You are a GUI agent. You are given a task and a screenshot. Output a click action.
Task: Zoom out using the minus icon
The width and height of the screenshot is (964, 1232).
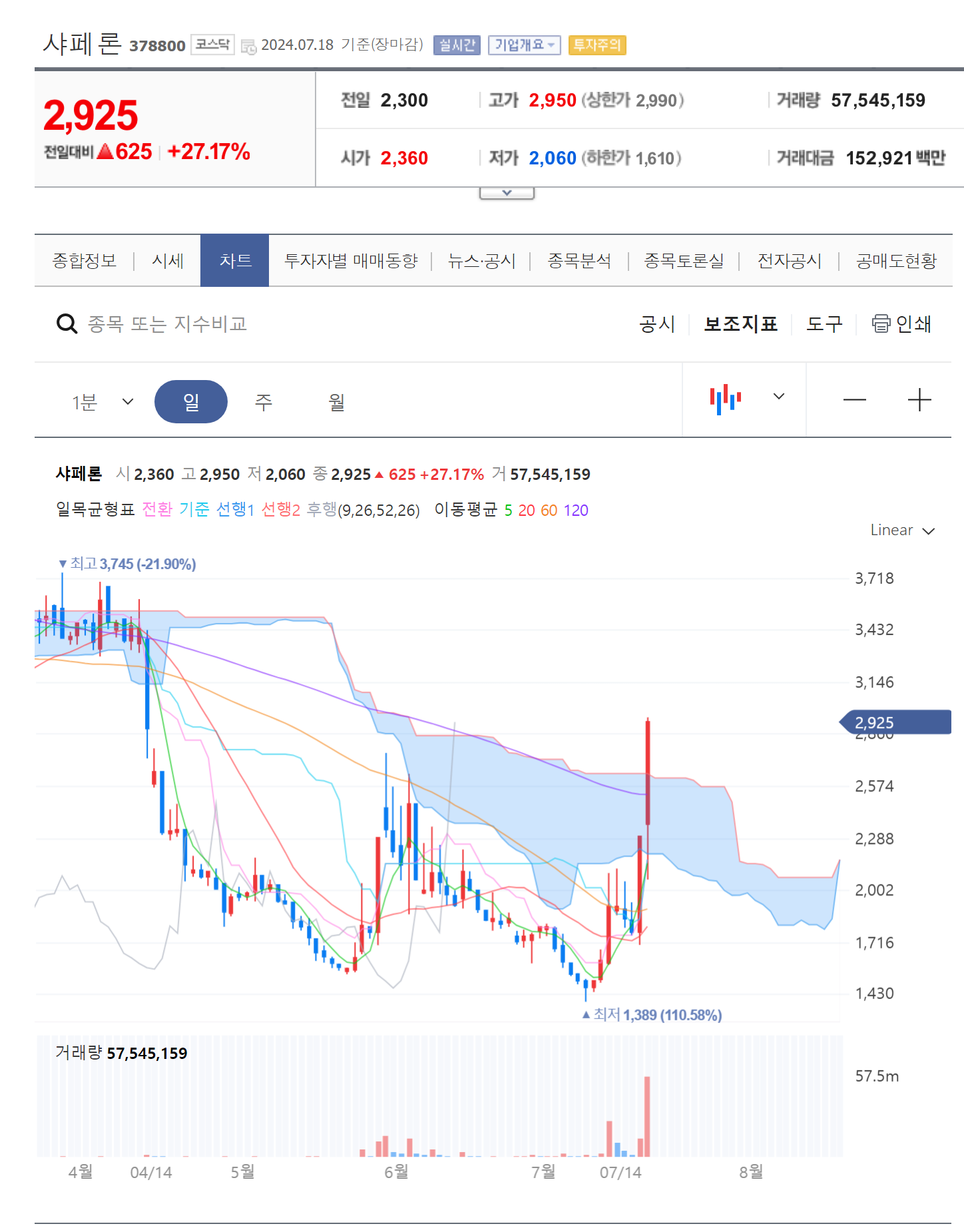coord(854,399)
